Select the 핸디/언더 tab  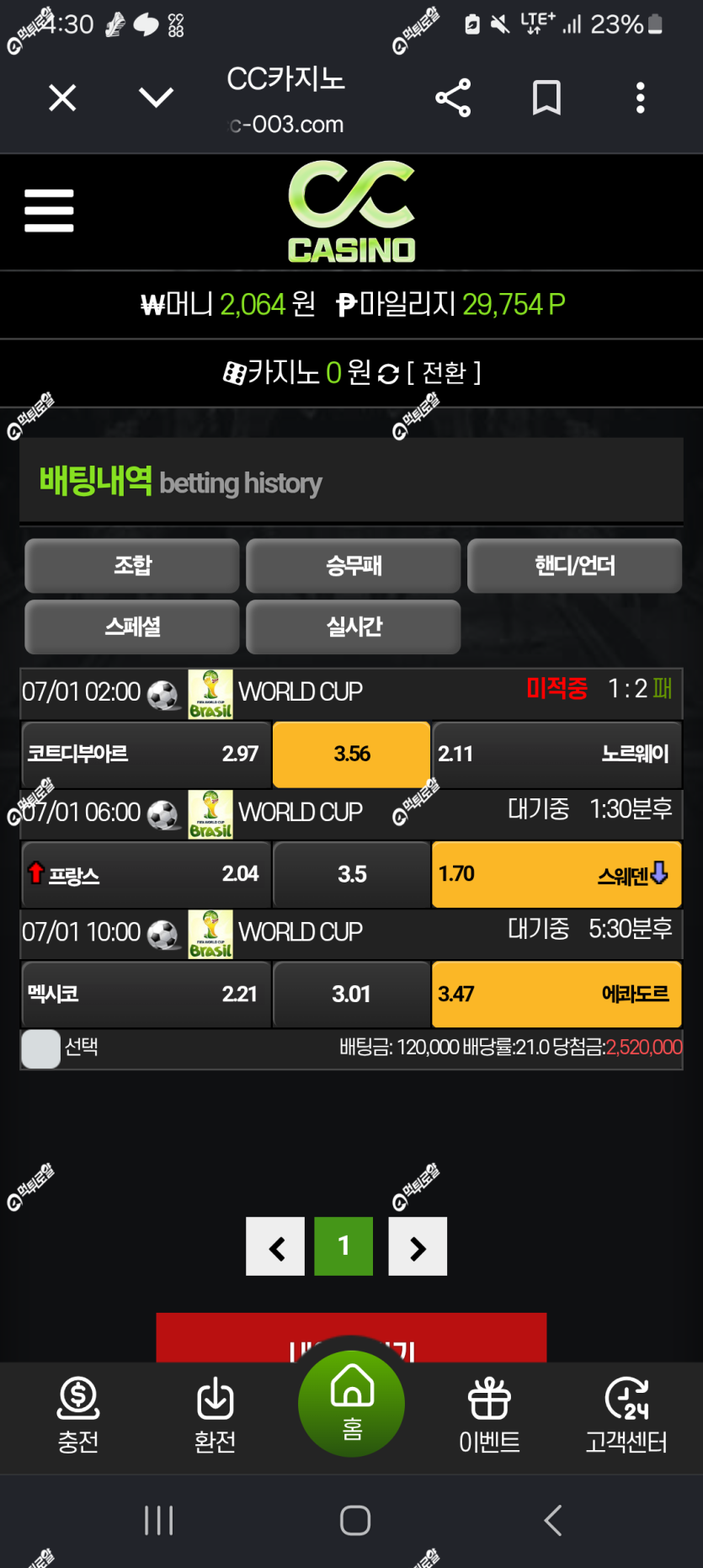pyautogui.click(x=574, y=566)
